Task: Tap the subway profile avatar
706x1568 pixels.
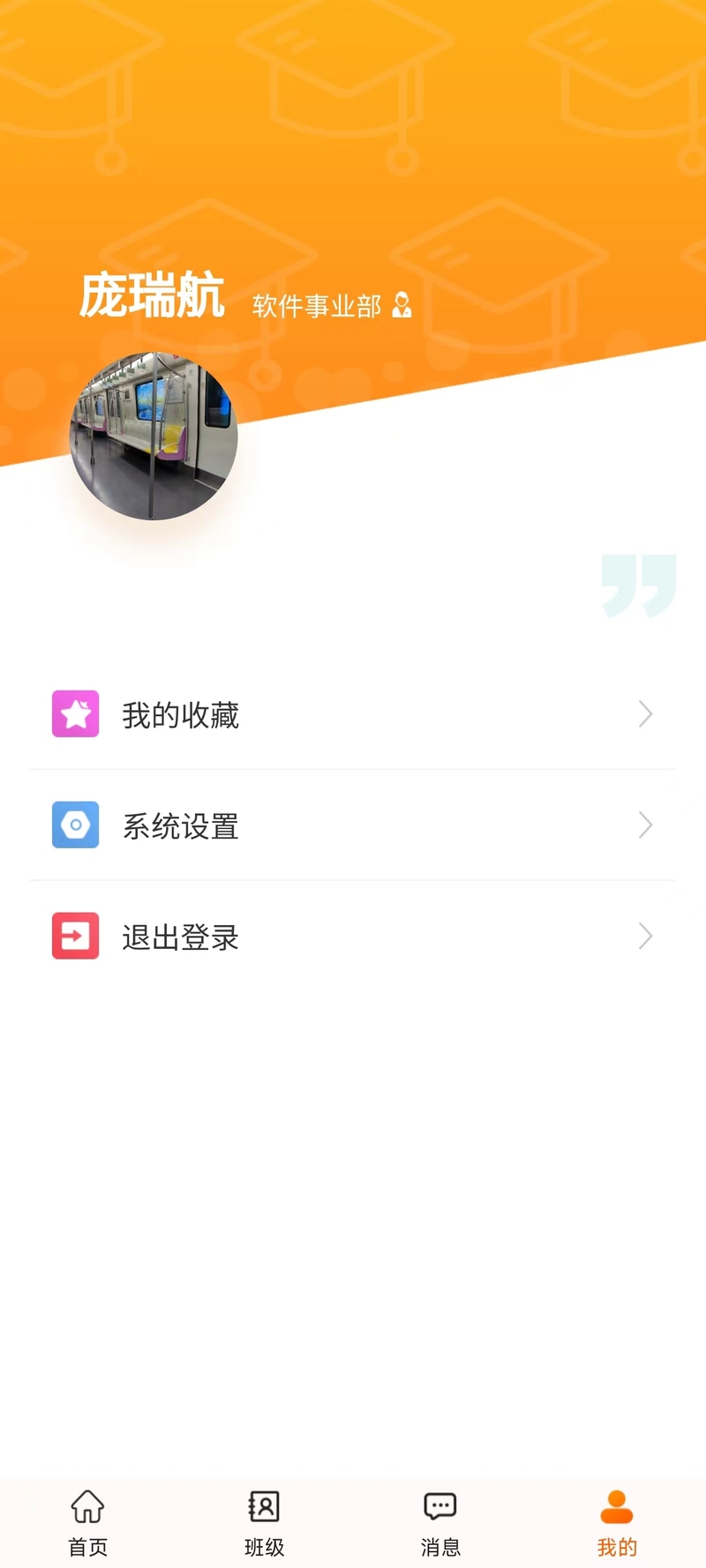Action: tap(154, 436)
